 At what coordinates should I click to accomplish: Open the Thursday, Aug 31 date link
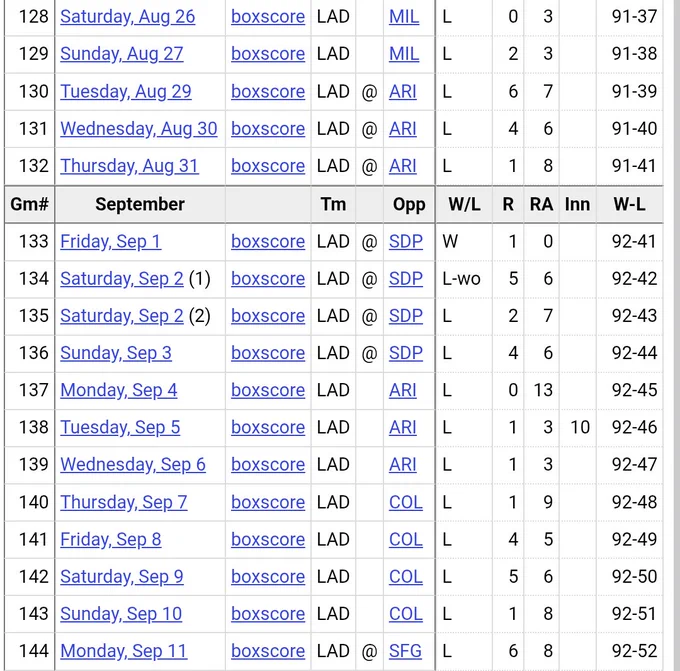(129, 166)
